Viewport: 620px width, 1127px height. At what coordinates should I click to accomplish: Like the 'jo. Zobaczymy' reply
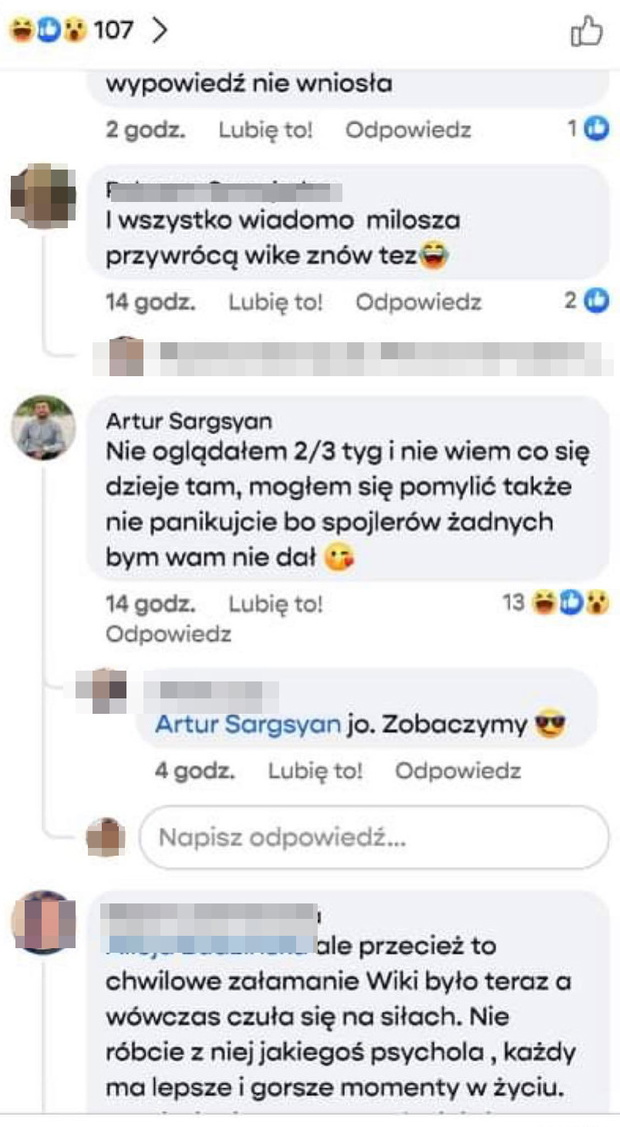pos(315,771)
